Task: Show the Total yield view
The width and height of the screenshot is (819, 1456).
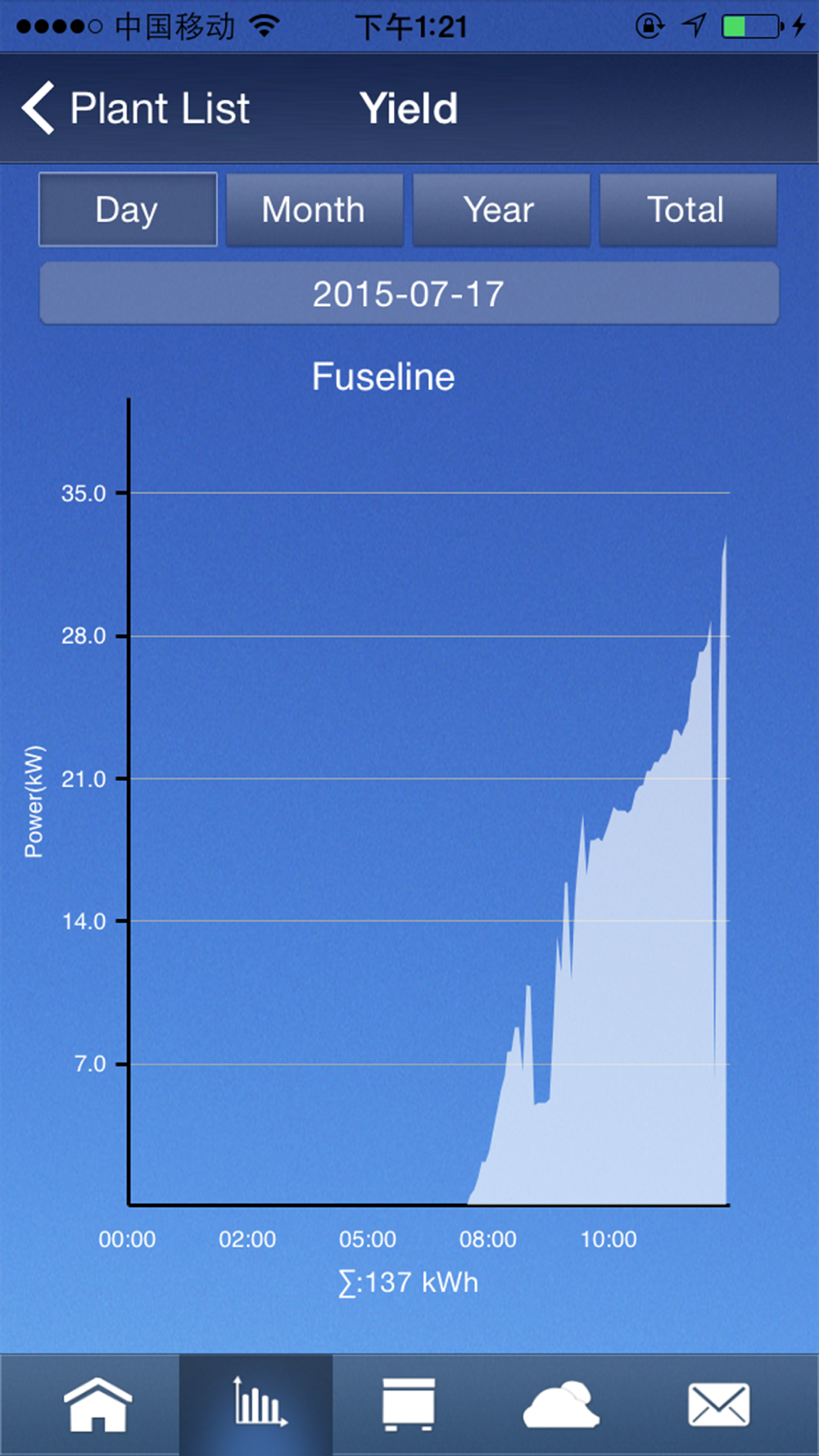Action: pos(687,210)
